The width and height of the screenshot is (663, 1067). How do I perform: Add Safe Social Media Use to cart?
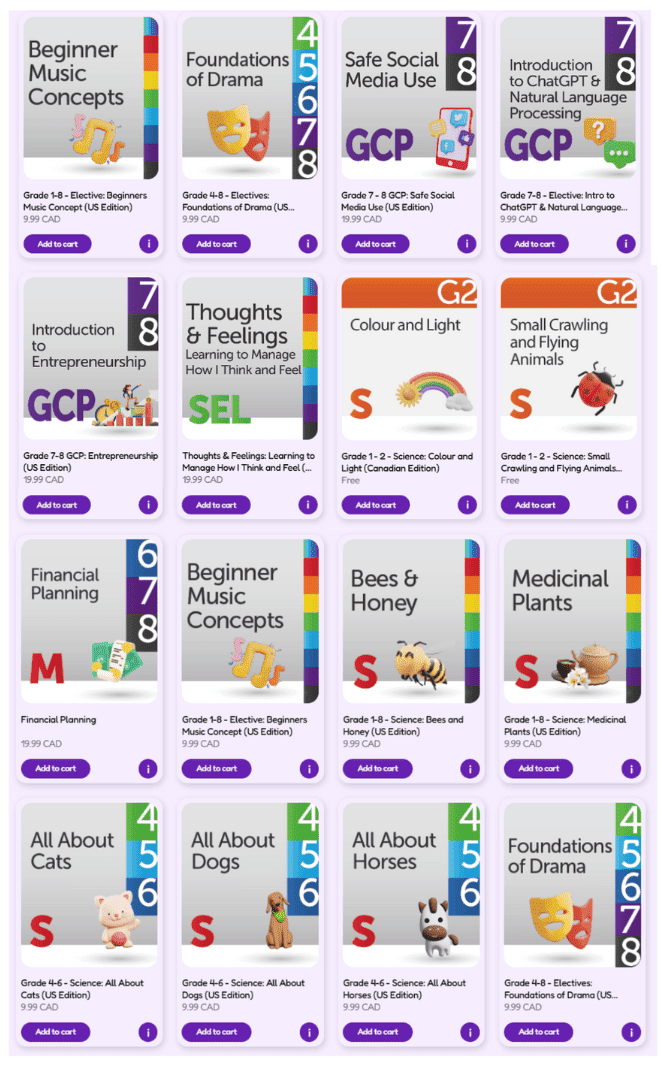point(375,244)
